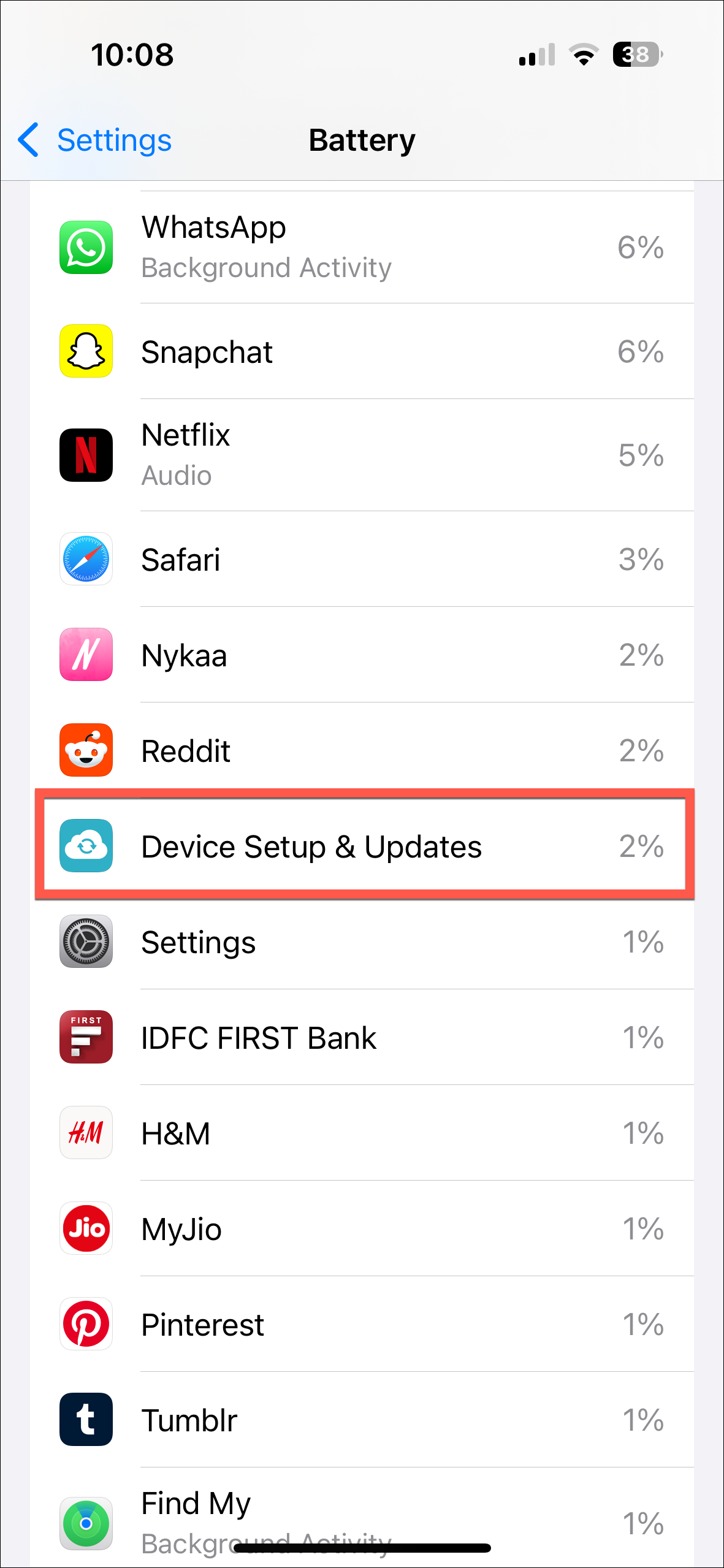Tap the Tumblr row
This screenshot has height=1568, width=724.
pos(362,1420)
